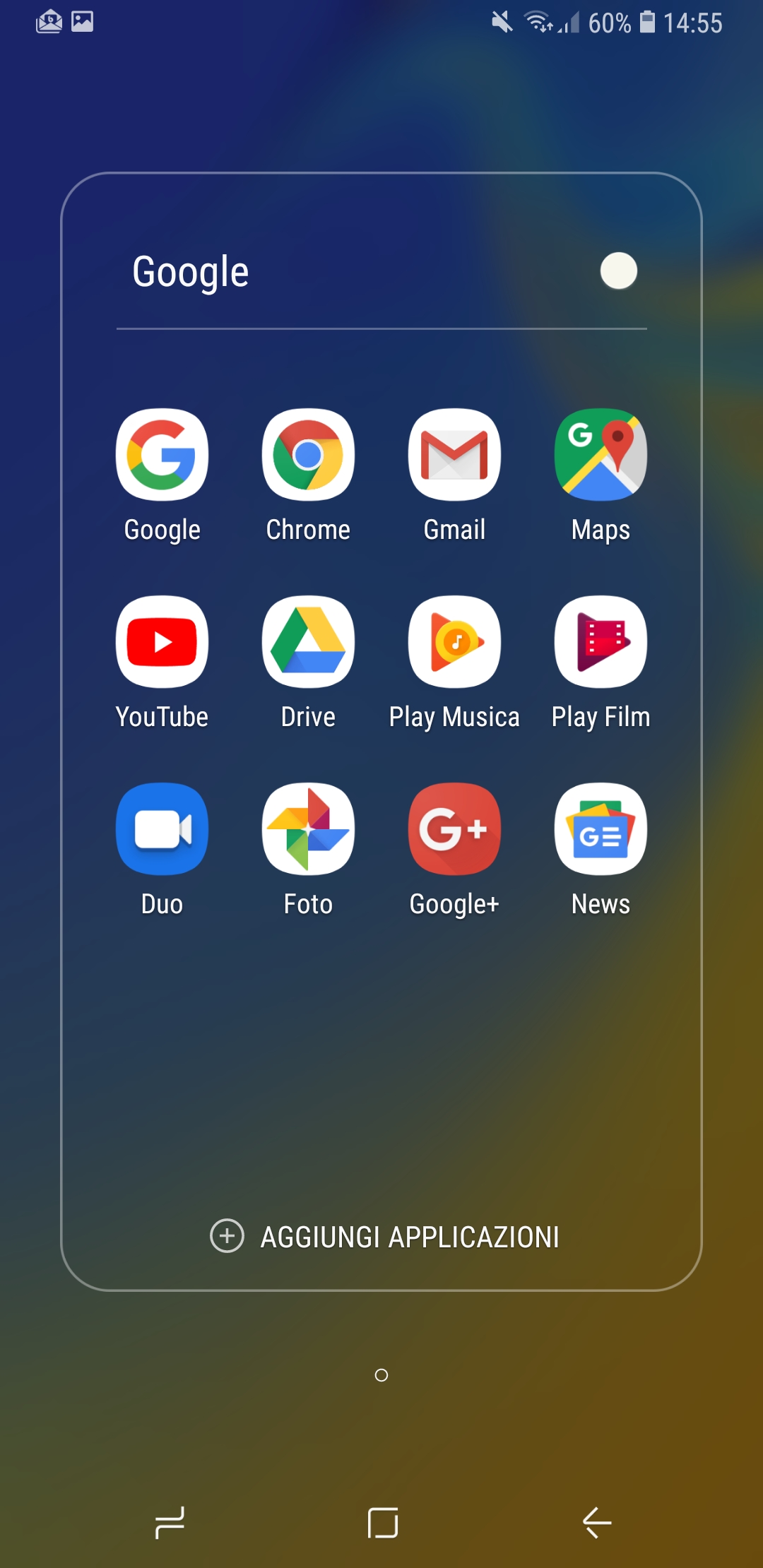Screen dimensions: 763x1568
Task: Tap the home navigation button
Action: point(382,1522)
